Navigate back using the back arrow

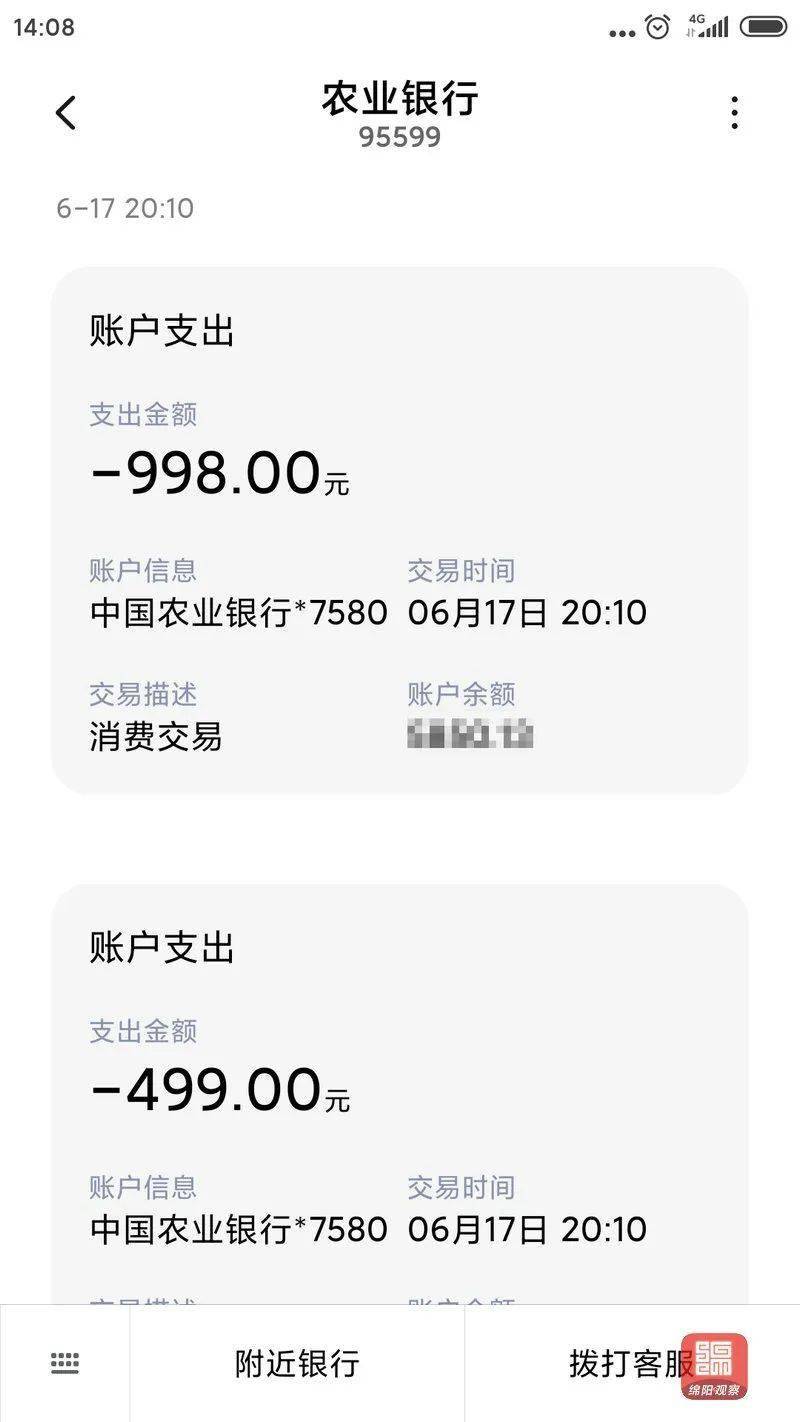pyautogui.click(x=64, y=113)
